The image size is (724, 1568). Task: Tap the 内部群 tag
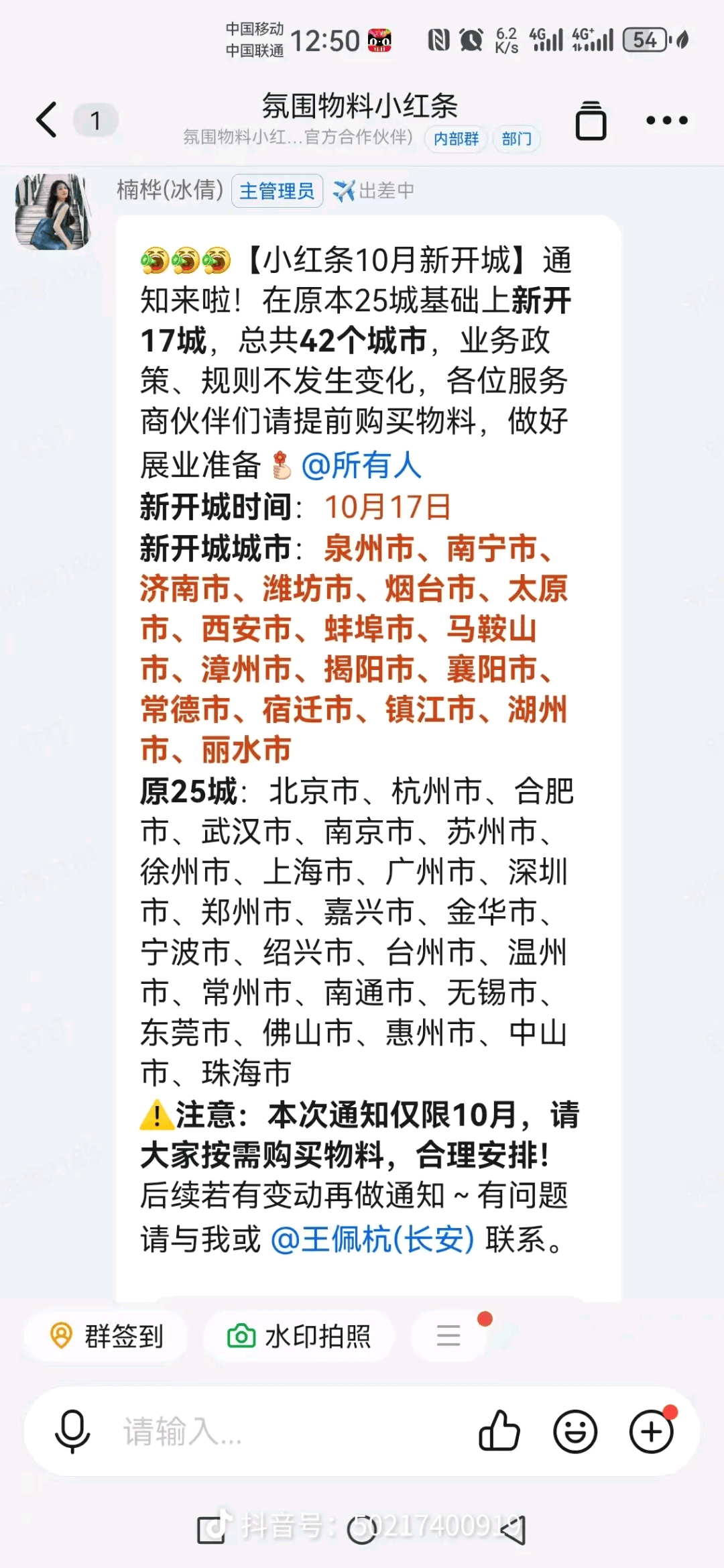pos(456,139)
